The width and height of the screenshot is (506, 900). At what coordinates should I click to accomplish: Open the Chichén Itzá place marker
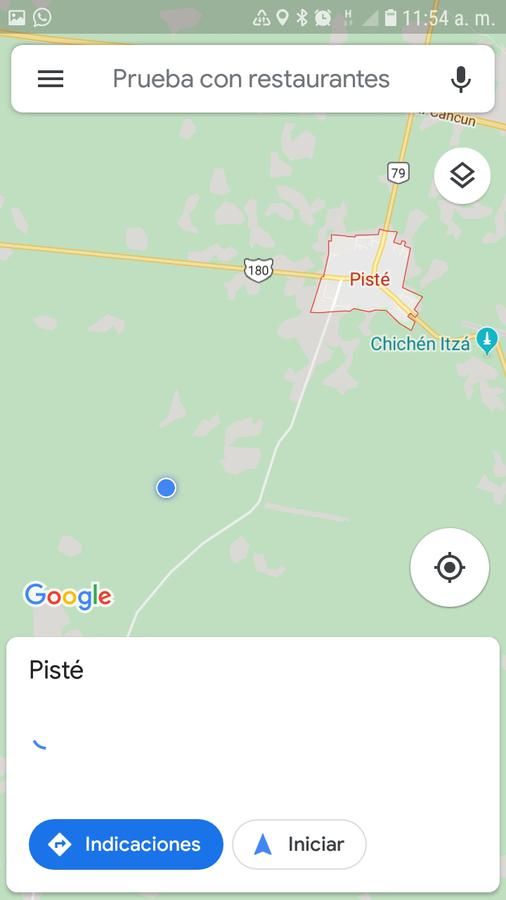pos(487,340)
